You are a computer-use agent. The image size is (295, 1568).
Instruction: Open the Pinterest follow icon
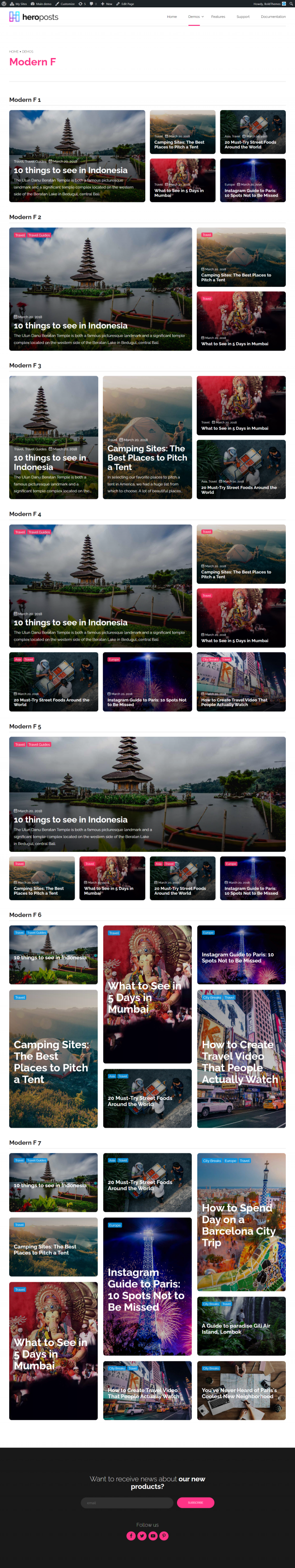pyautogui.click(x=164, y=1536)
